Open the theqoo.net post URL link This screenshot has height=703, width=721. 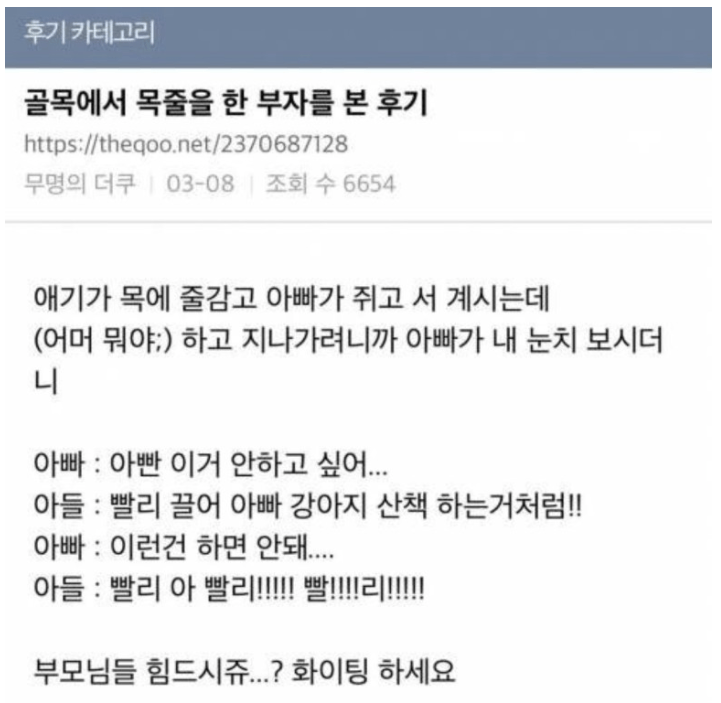point(185,145)
